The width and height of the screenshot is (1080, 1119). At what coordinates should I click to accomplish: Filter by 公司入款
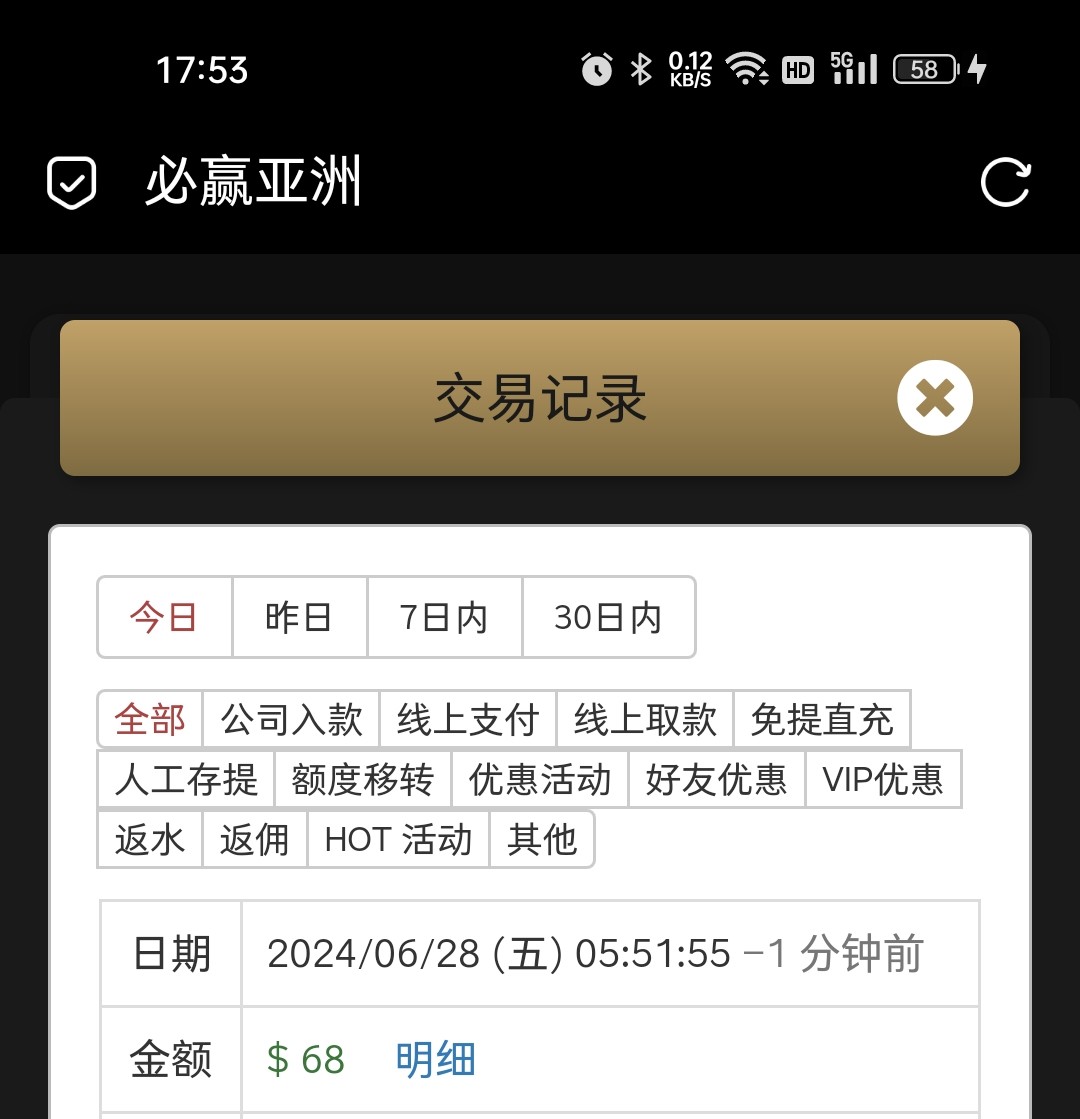[x=291, y=719]
